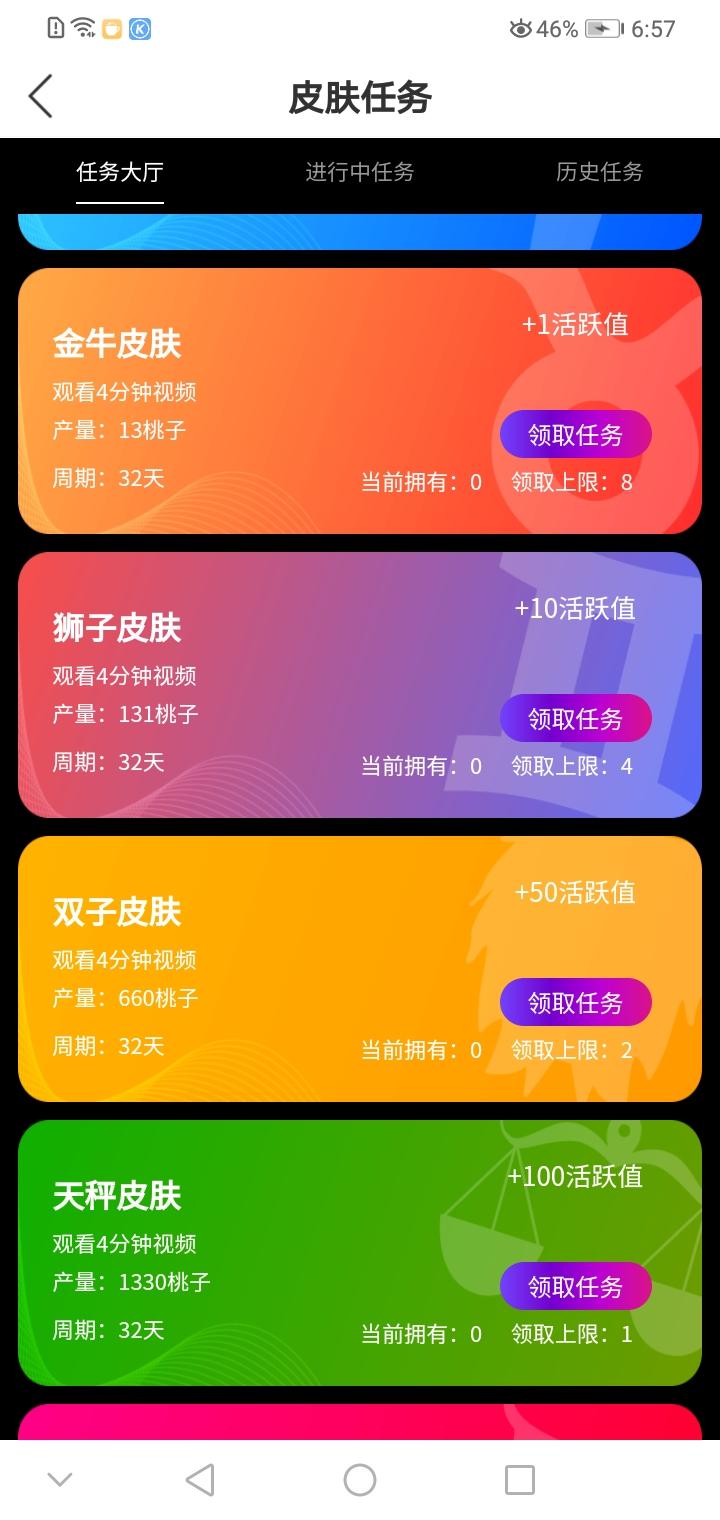Image resolution: width=720 pixels, height=1520 pixels.
Task: Switch to the 进行中任务 tab
Action: tap(360, 172)
